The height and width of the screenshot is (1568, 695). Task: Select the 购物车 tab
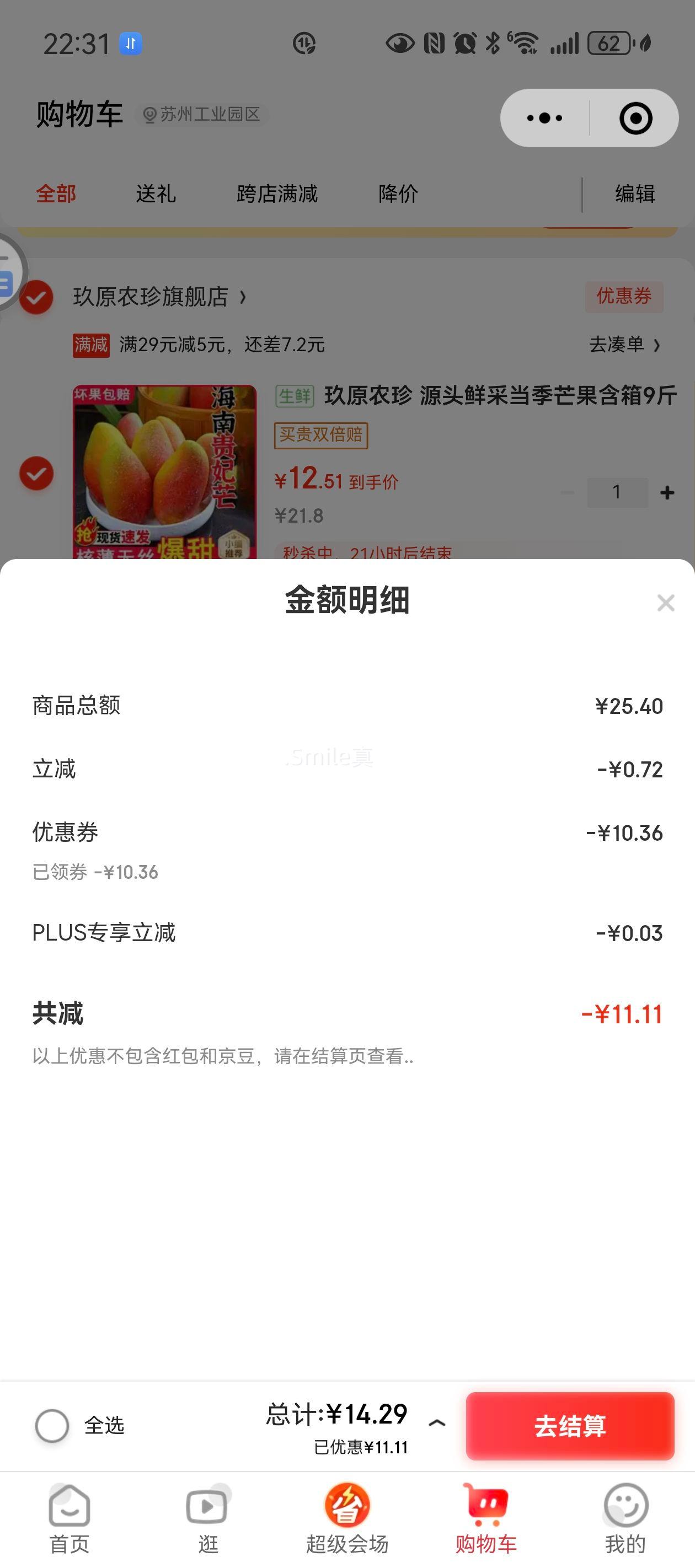click(486, 1519)
